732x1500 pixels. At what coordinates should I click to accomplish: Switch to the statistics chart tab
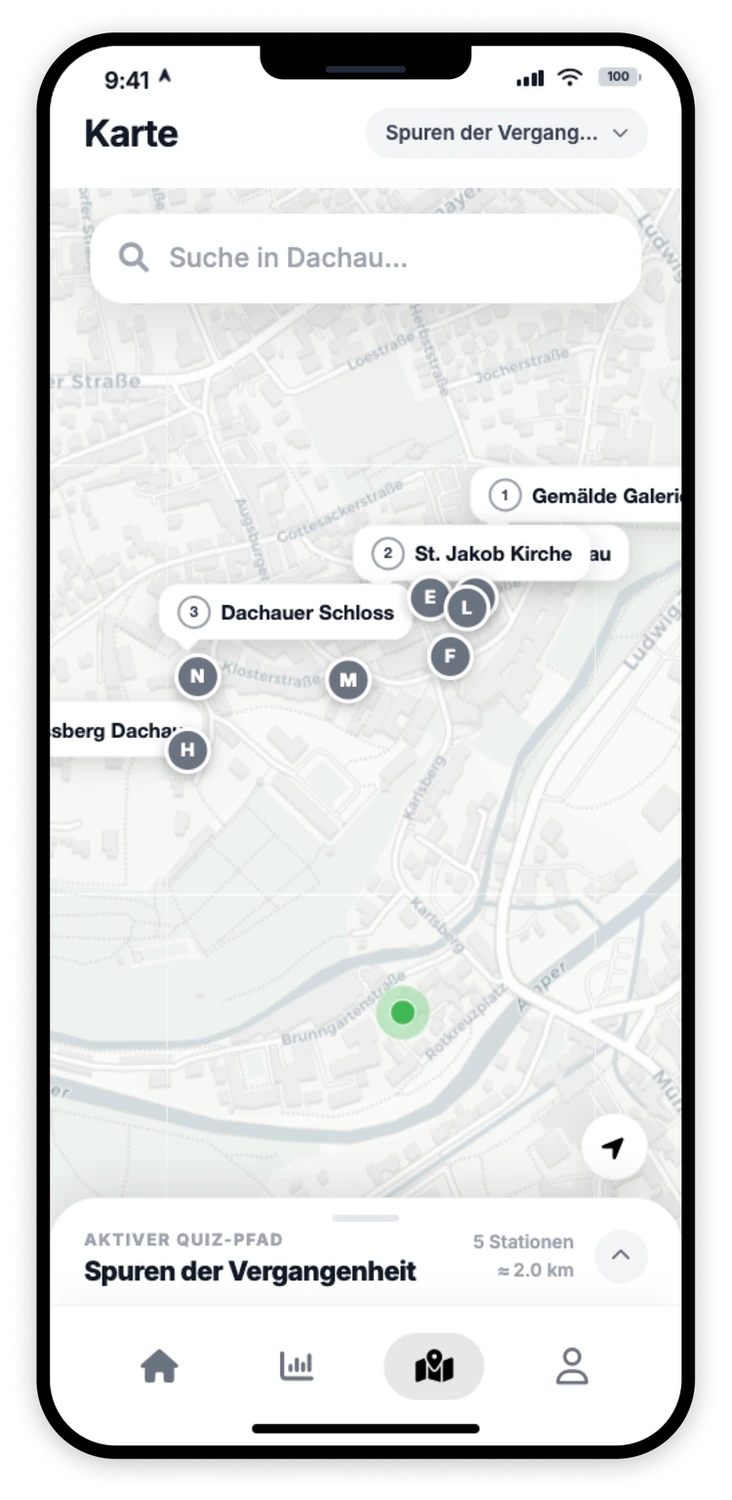point(296,1366)
